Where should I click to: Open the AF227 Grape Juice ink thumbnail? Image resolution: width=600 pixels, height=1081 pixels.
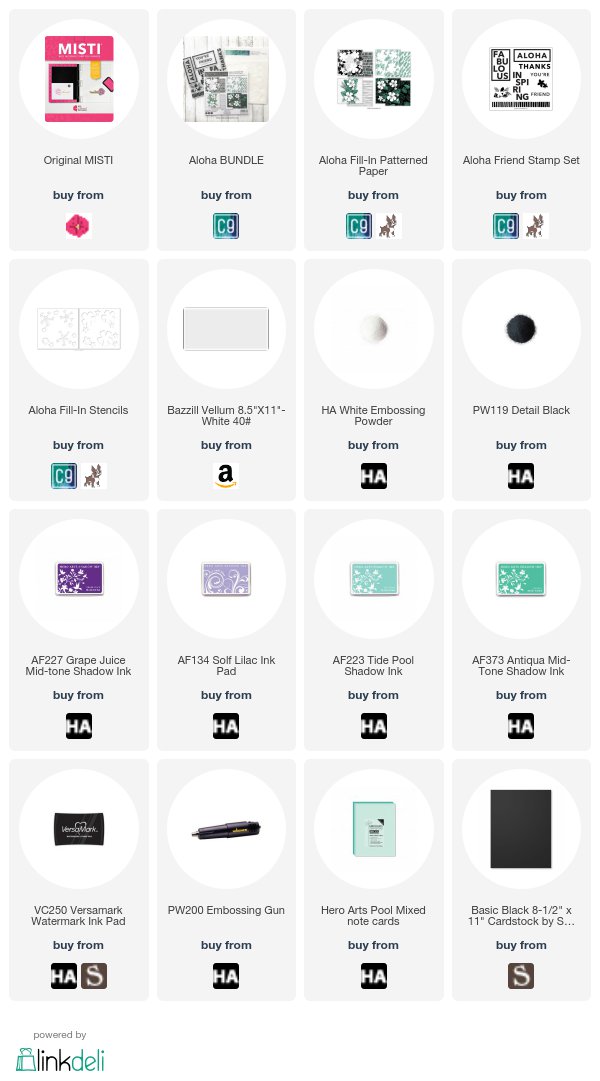click(79, 579)
